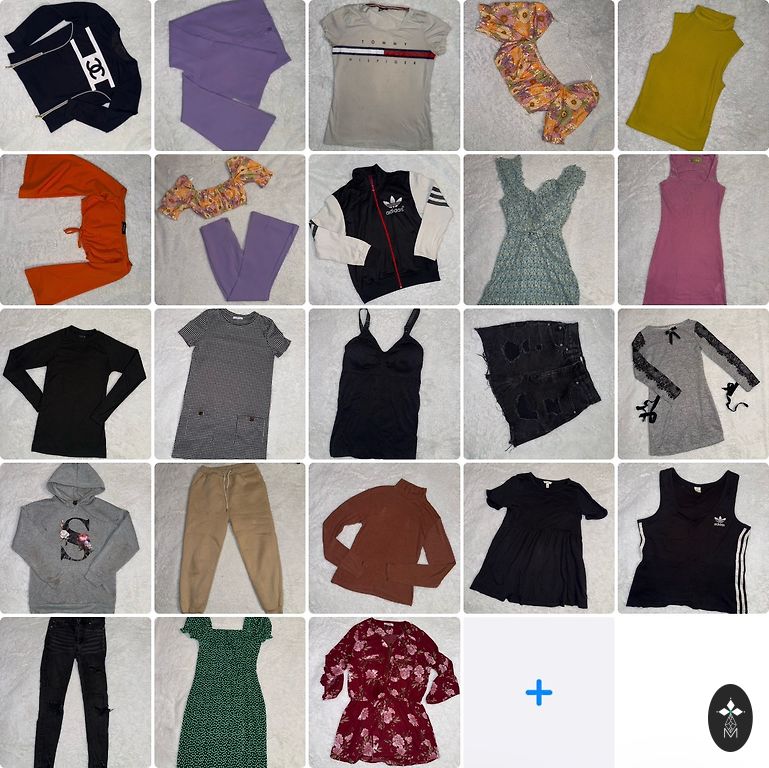Open the grey hoodie with letter S
This screenshot has height=768, width=769.
(x=75, y=538)
